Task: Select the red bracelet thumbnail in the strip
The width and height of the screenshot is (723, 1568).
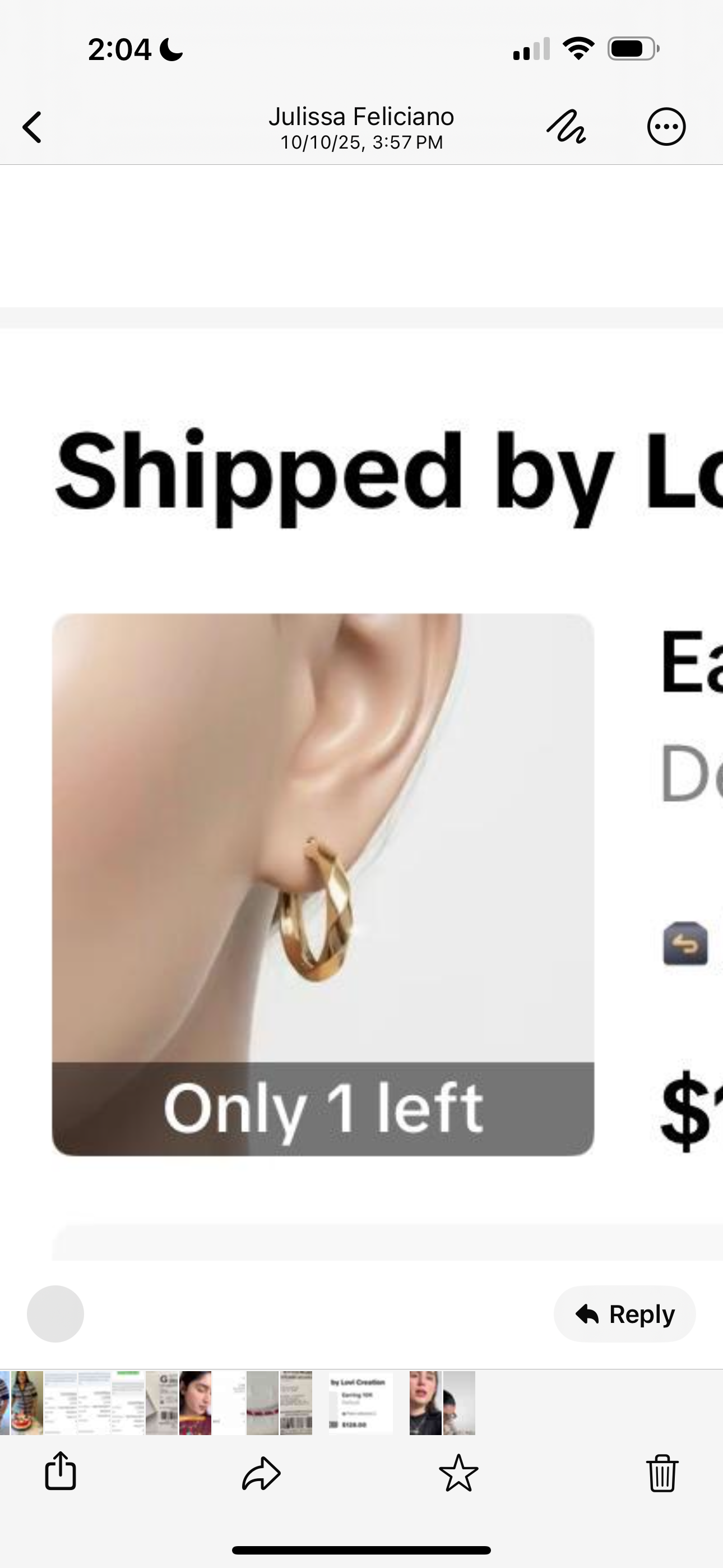Action: [x=262, y=1403]
